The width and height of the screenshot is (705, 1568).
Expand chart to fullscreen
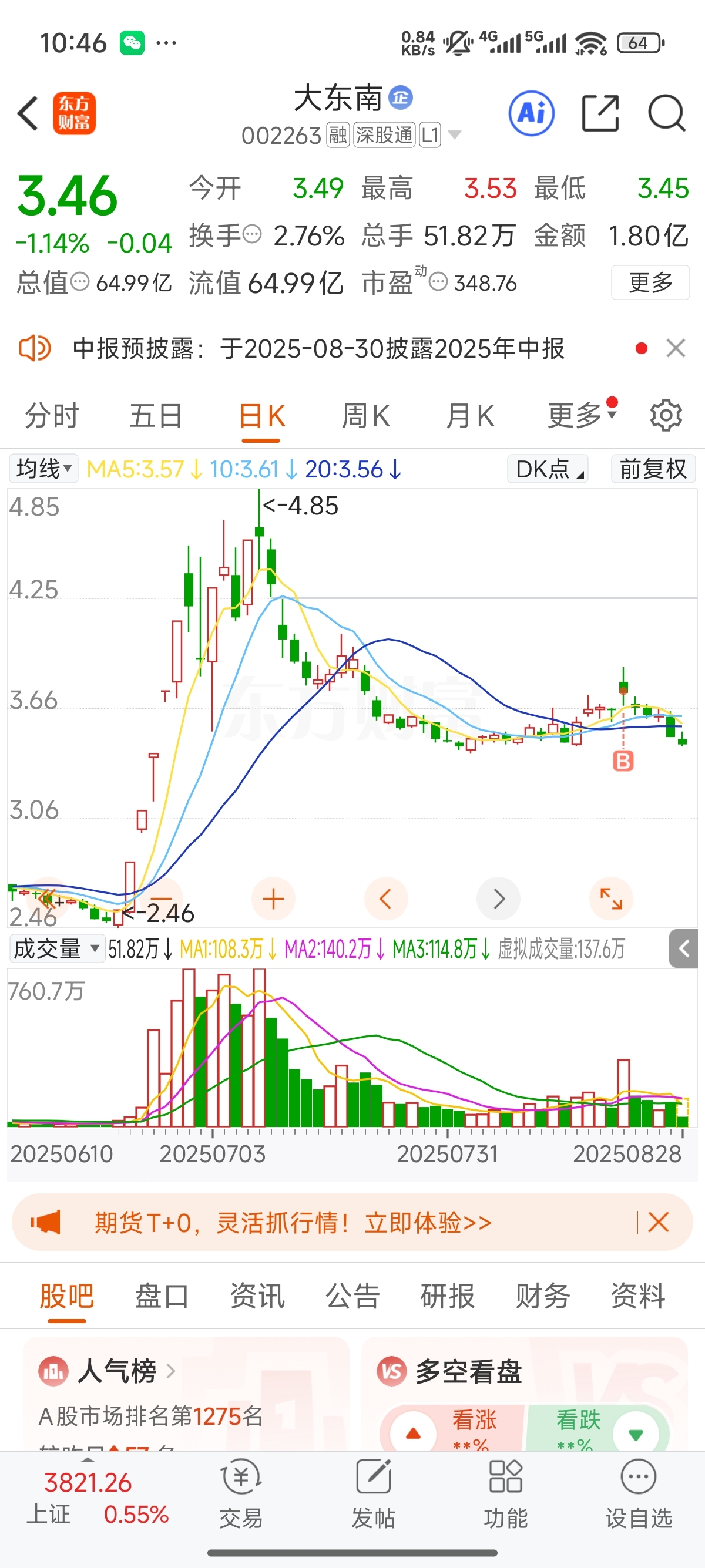(x=611, y=899)
